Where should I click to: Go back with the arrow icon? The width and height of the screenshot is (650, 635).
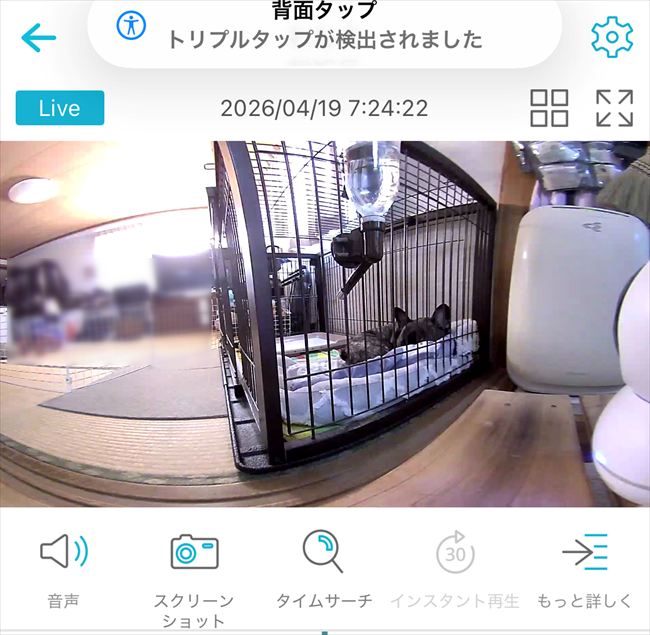(x=38, y=38)
